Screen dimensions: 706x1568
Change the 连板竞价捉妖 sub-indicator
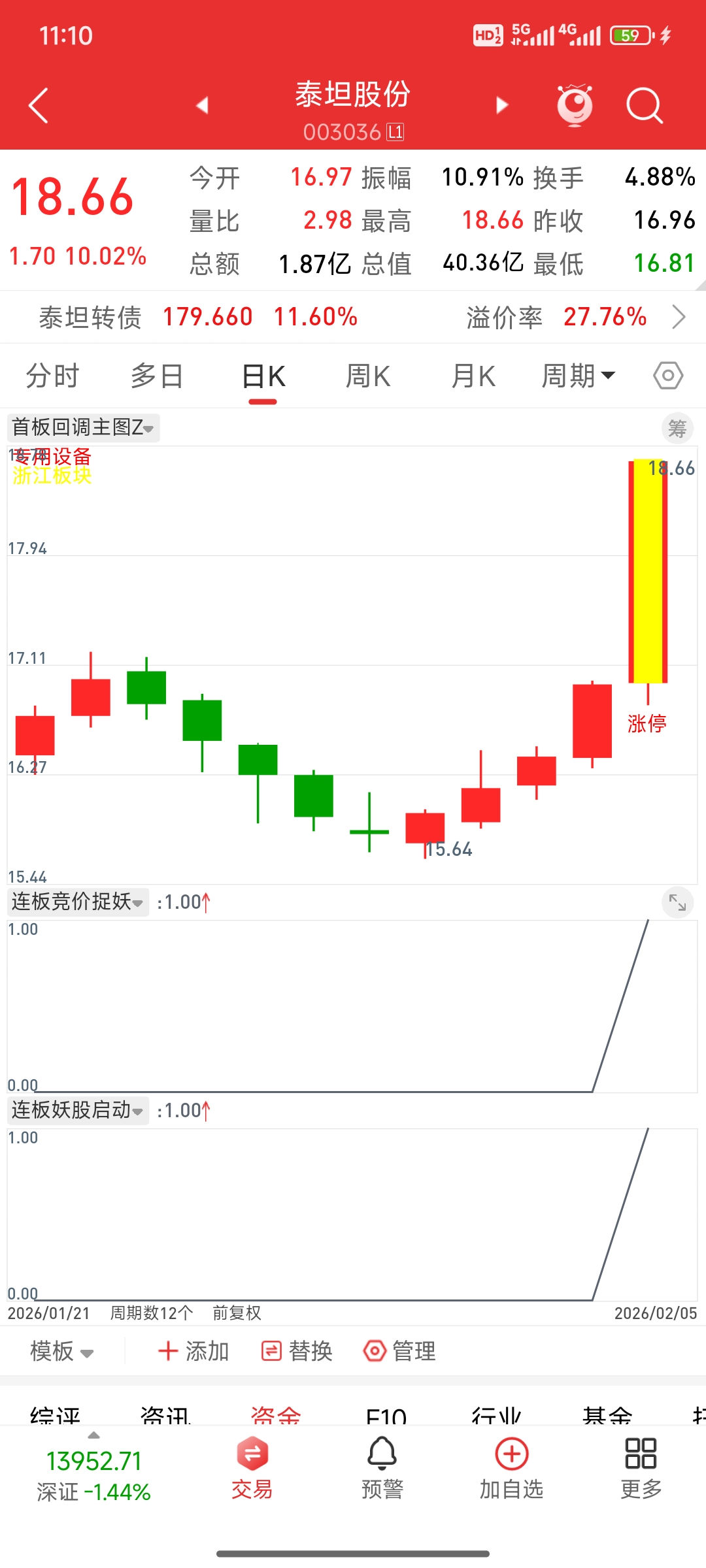point(78,902)
